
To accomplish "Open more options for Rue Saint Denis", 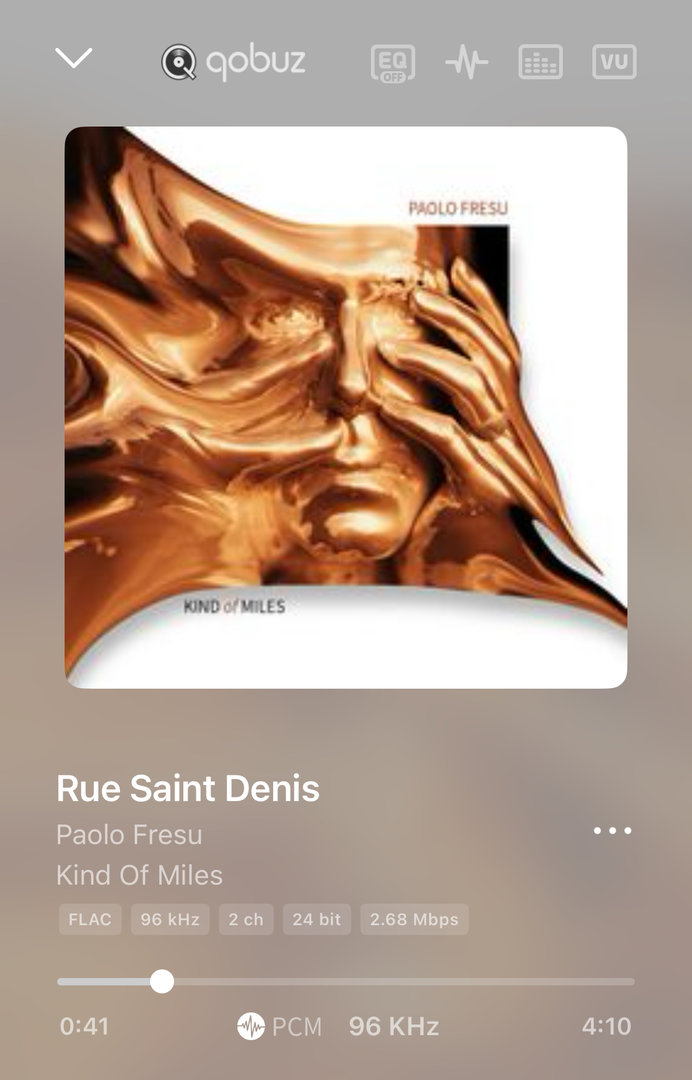I will point(612,831).
